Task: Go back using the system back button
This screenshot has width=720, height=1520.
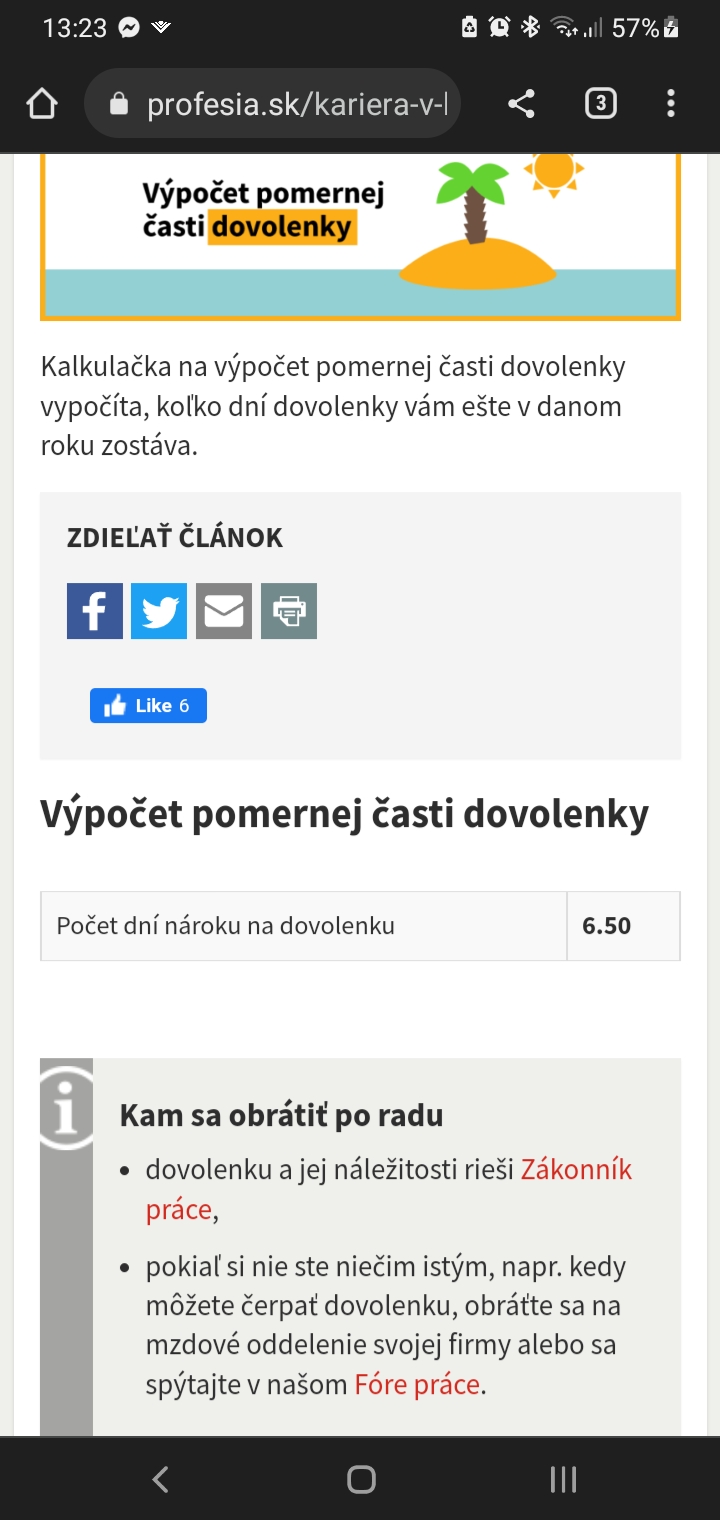Action: pyautogui.click(x=160, y=1479)
